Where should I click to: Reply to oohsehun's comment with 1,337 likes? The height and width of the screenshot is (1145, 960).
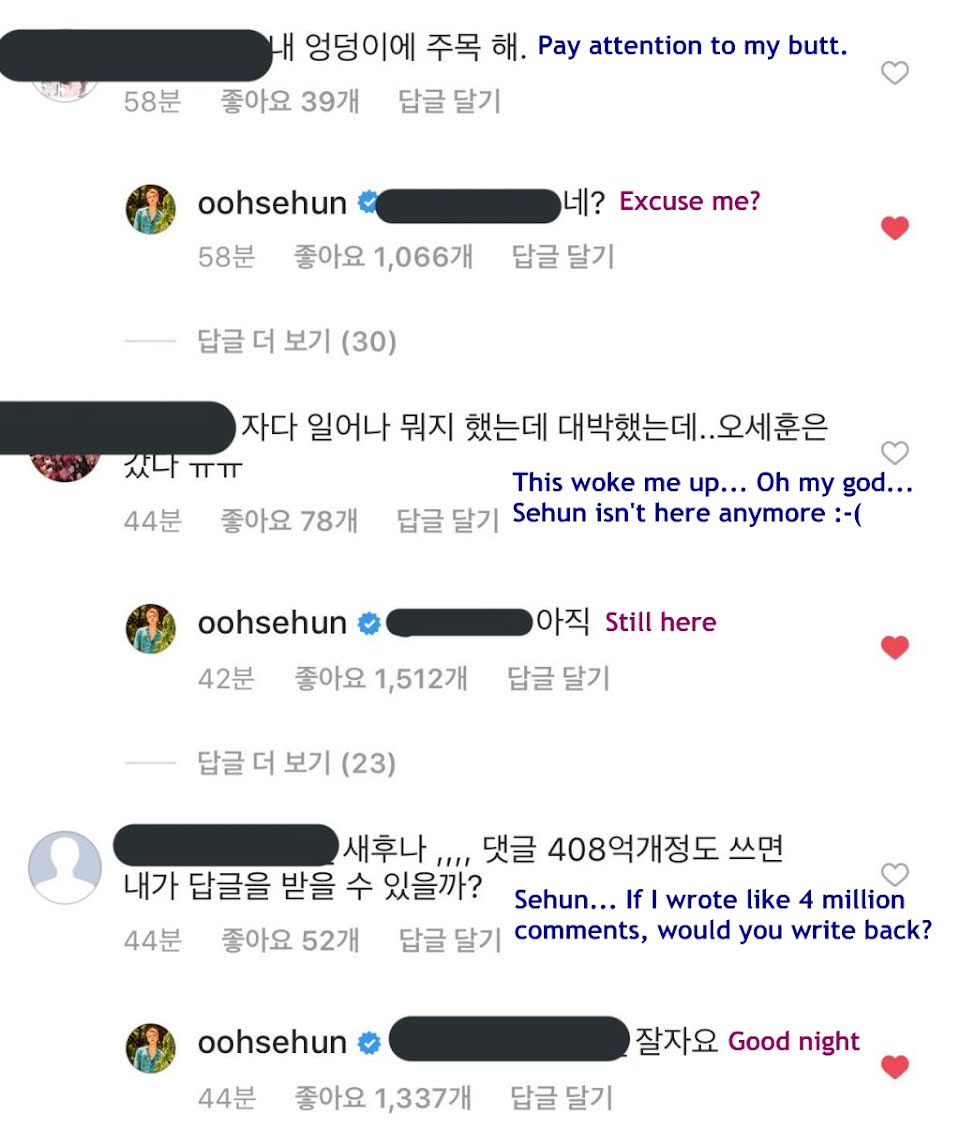click(561, 1098)
